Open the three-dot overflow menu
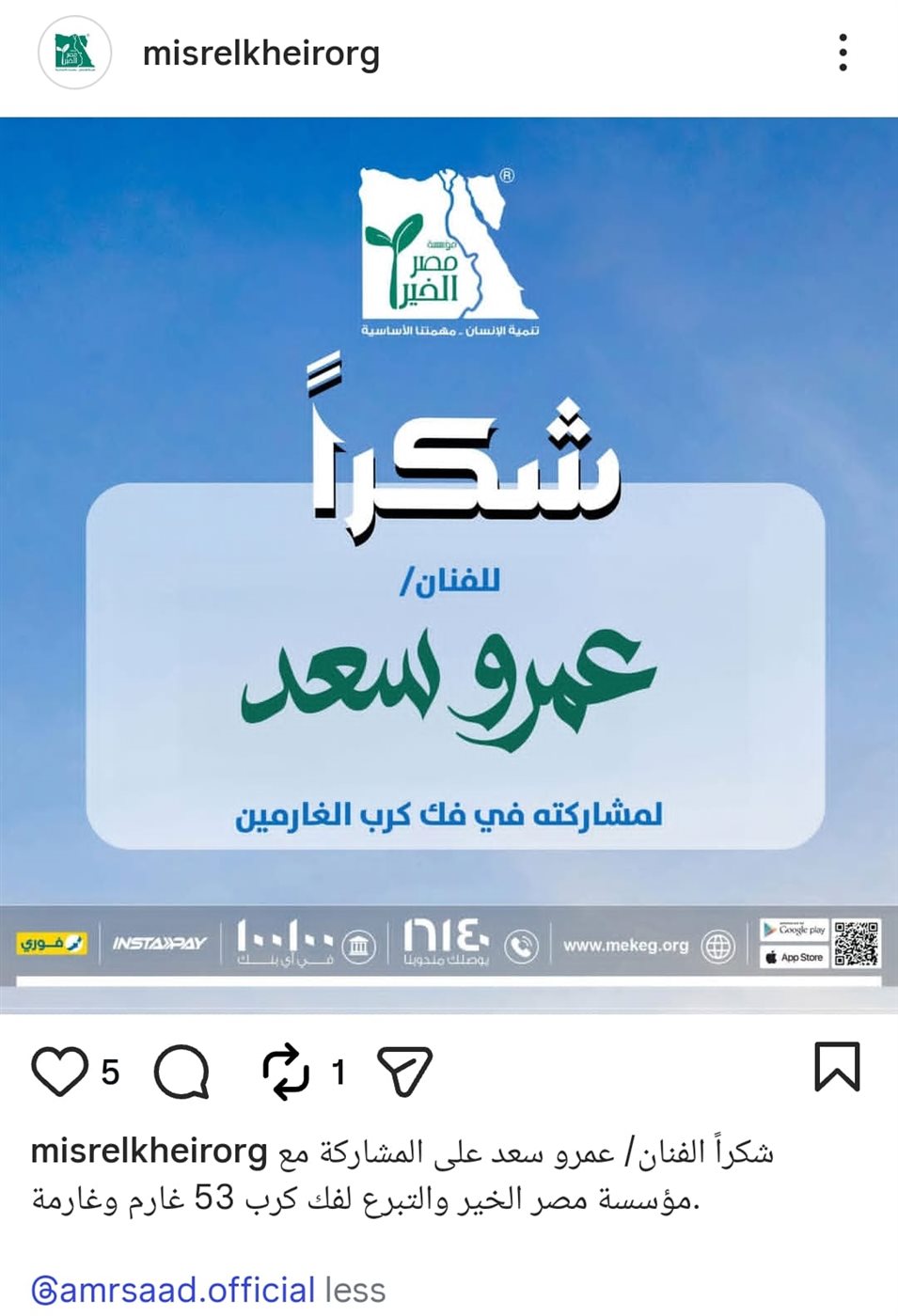The height and width of the screenshot is (1316, 898). coord(843,53)
